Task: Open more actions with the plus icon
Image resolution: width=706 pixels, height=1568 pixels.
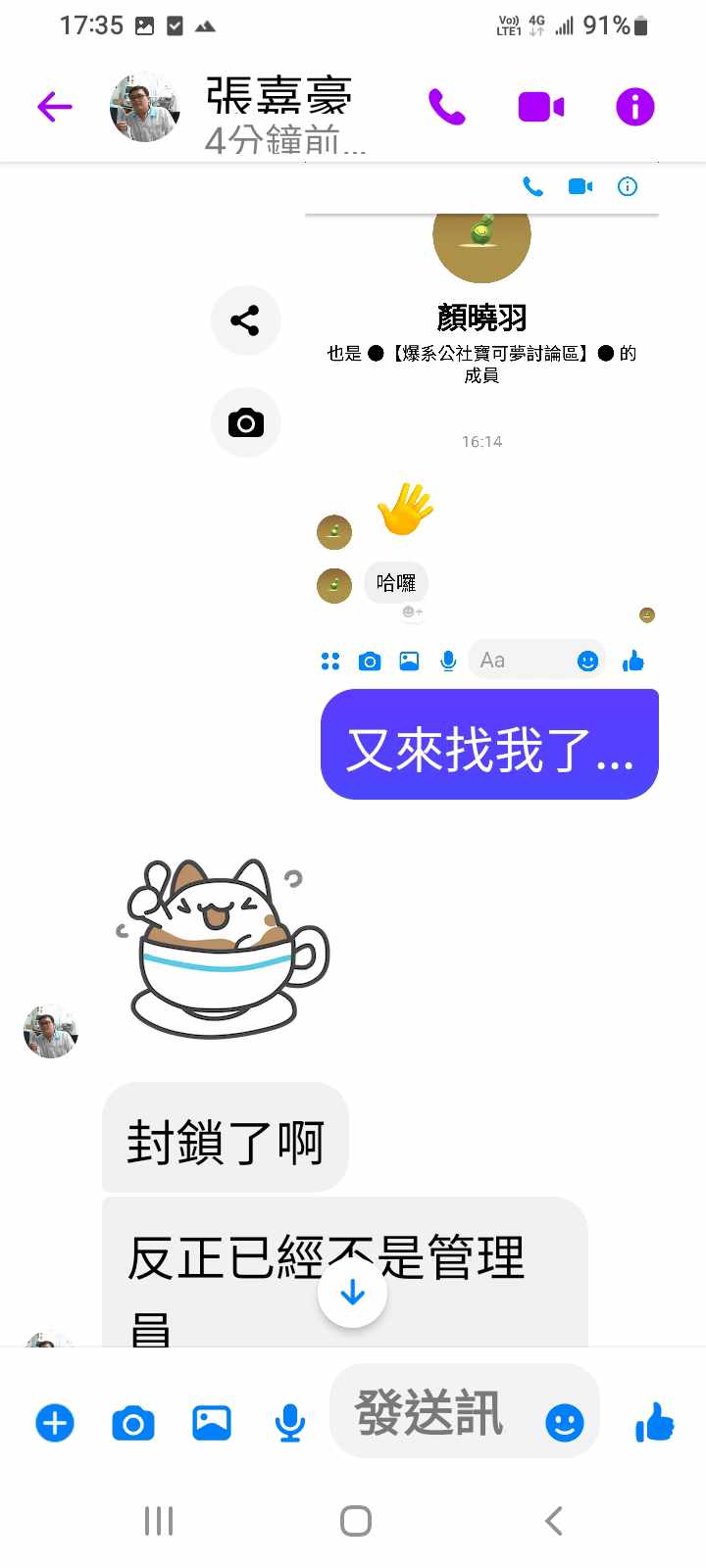Action: 55,1422
